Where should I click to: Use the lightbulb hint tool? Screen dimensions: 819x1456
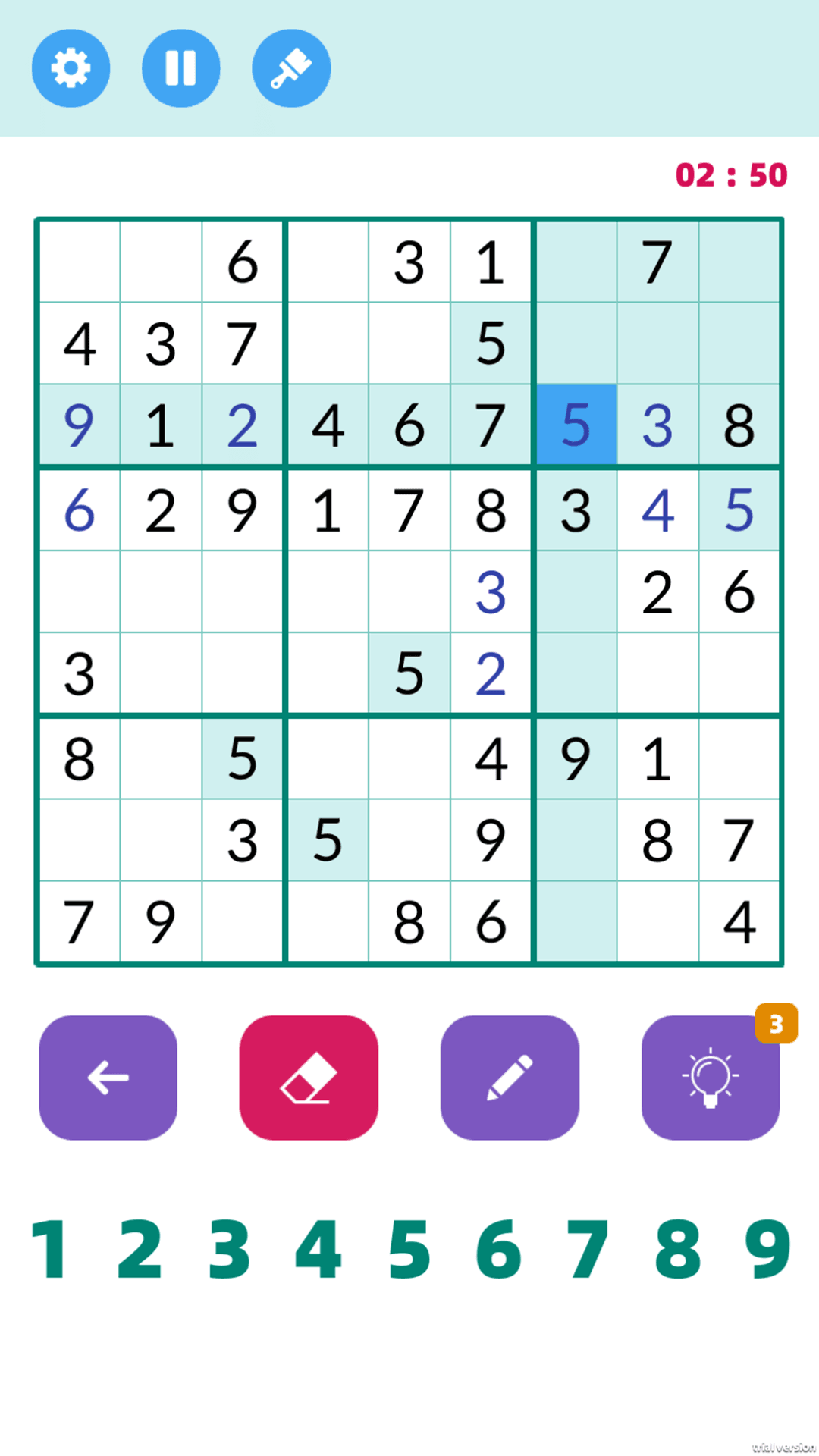[x=710, y=1078]
